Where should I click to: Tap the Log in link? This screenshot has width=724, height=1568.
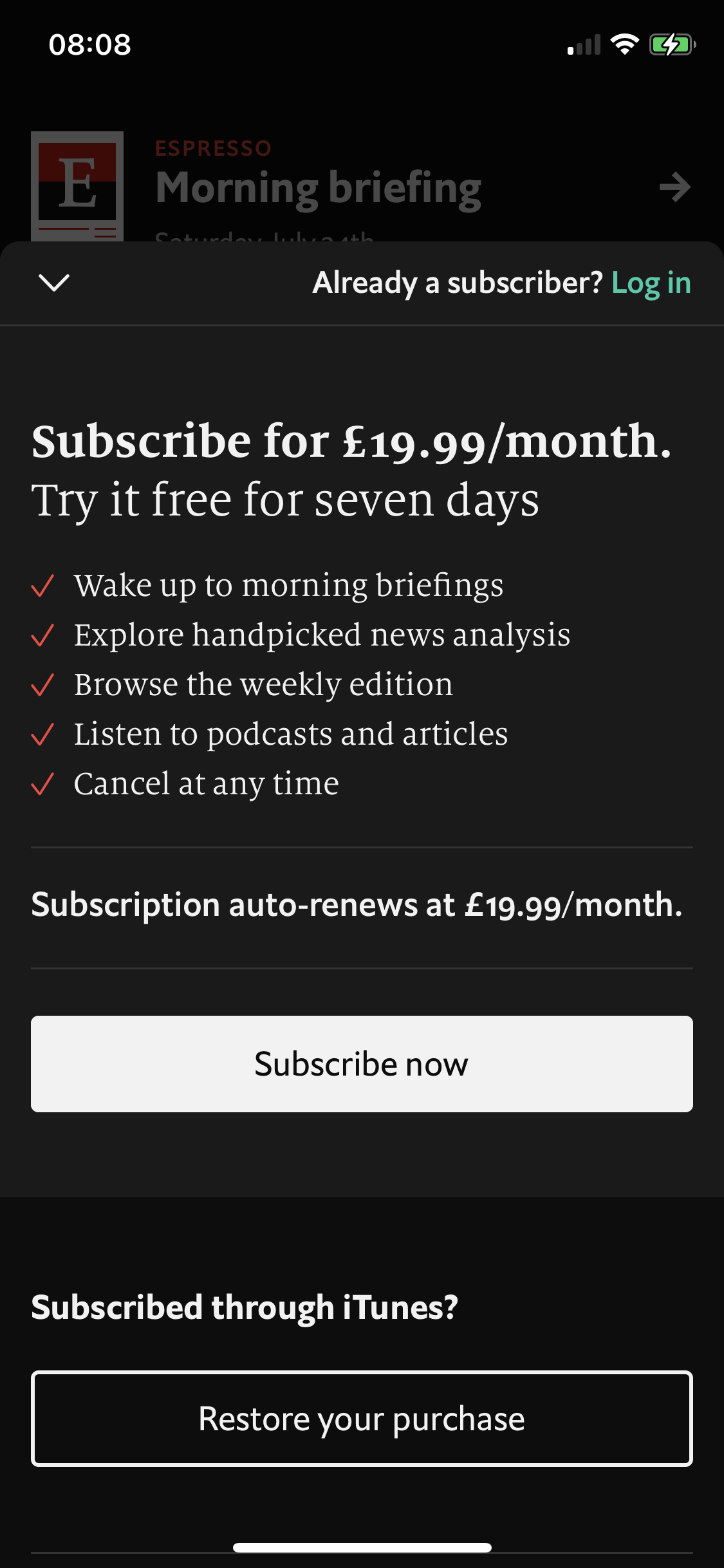coord(651,283)
